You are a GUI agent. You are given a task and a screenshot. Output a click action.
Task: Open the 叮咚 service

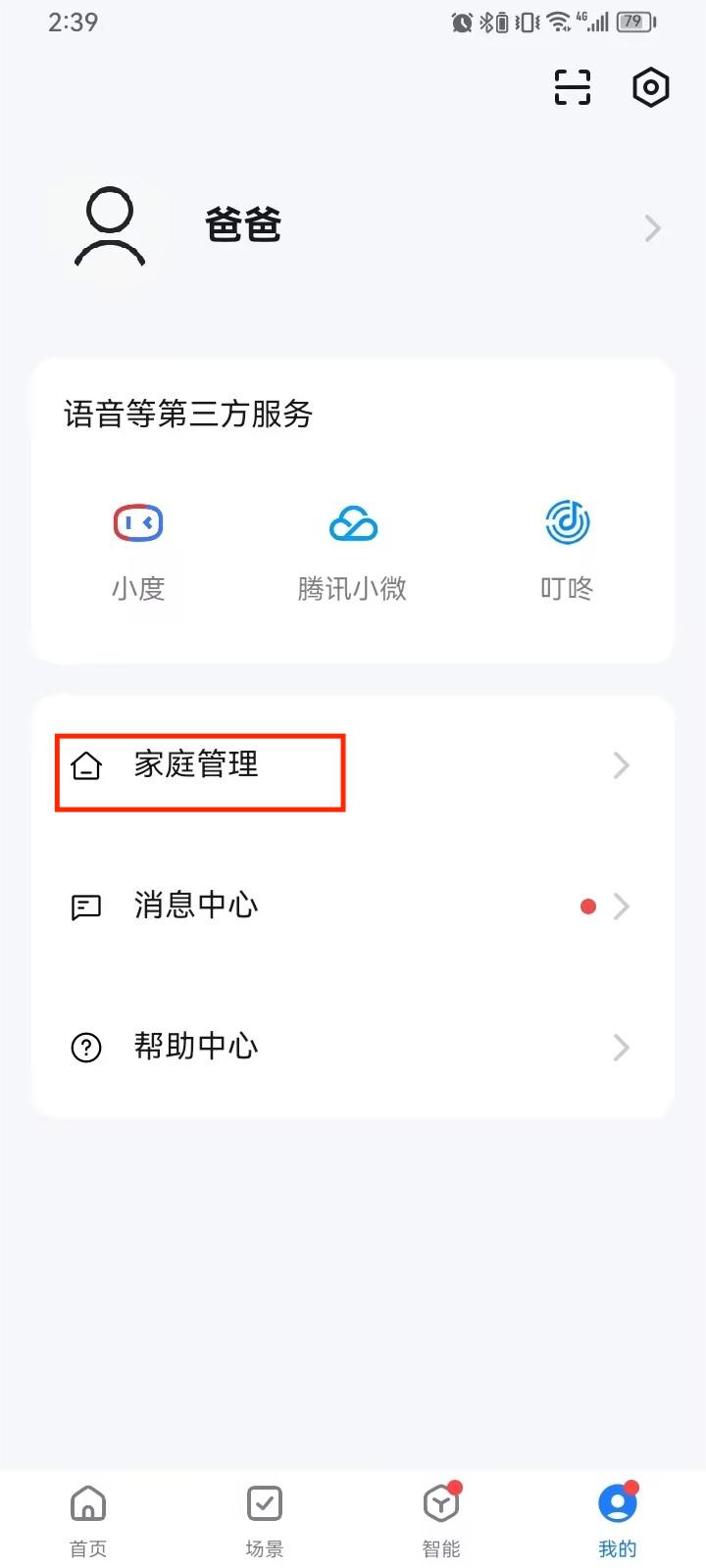[567, 550]
